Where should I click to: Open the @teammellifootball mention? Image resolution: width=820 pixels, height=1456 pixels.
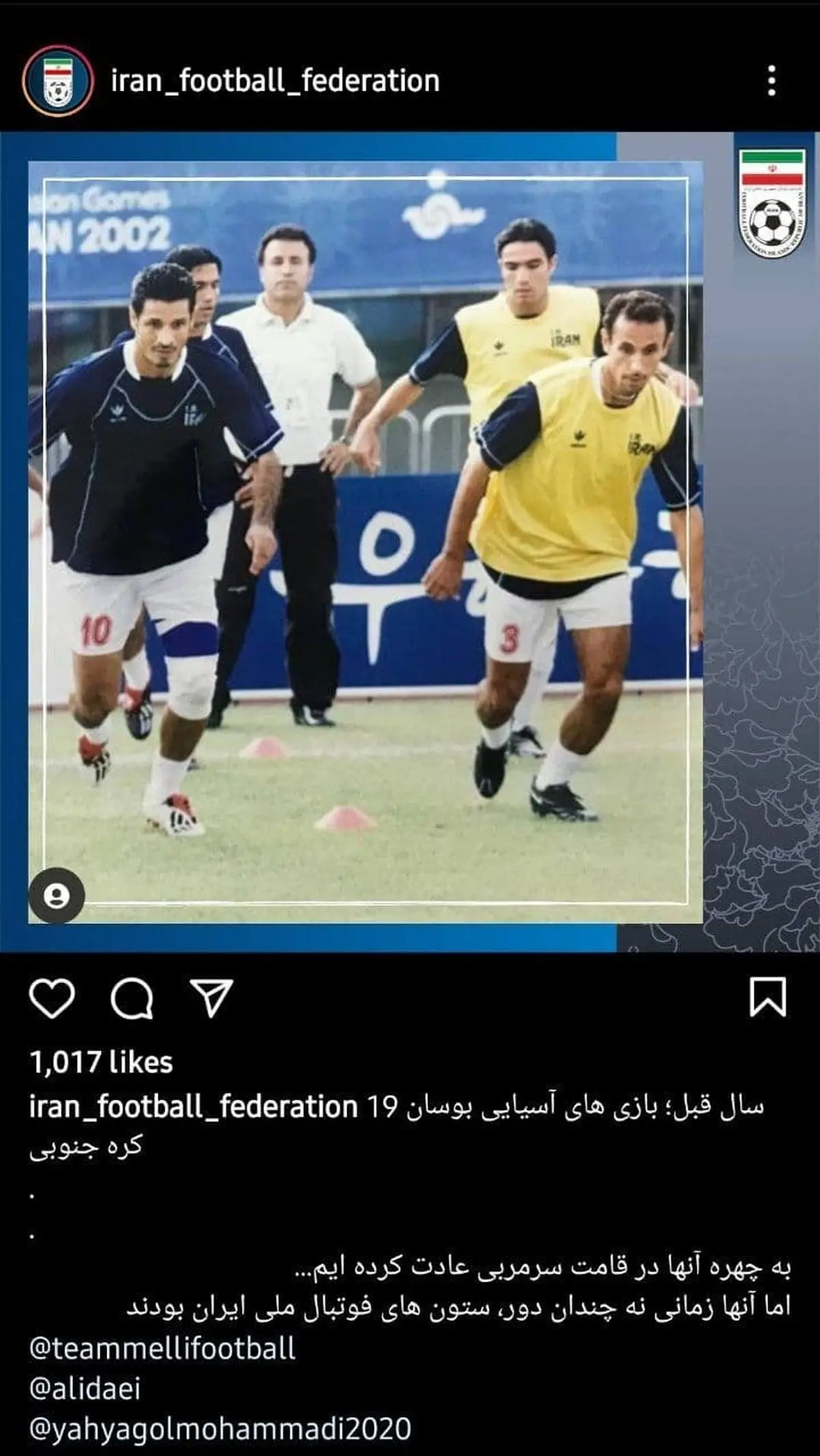point(163,1348)
